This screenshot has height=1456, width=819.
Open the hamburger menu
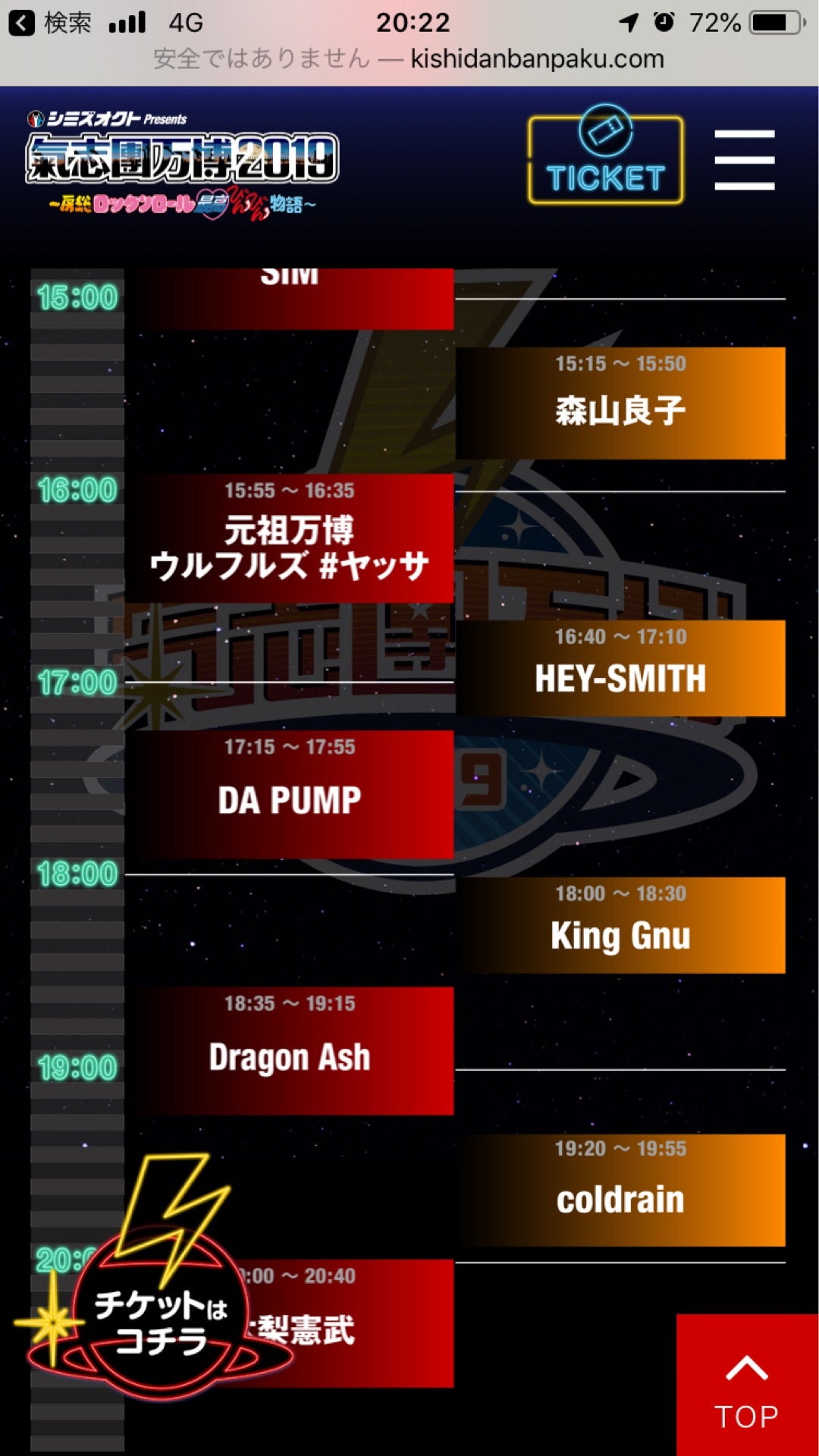(x=744, y=160)
